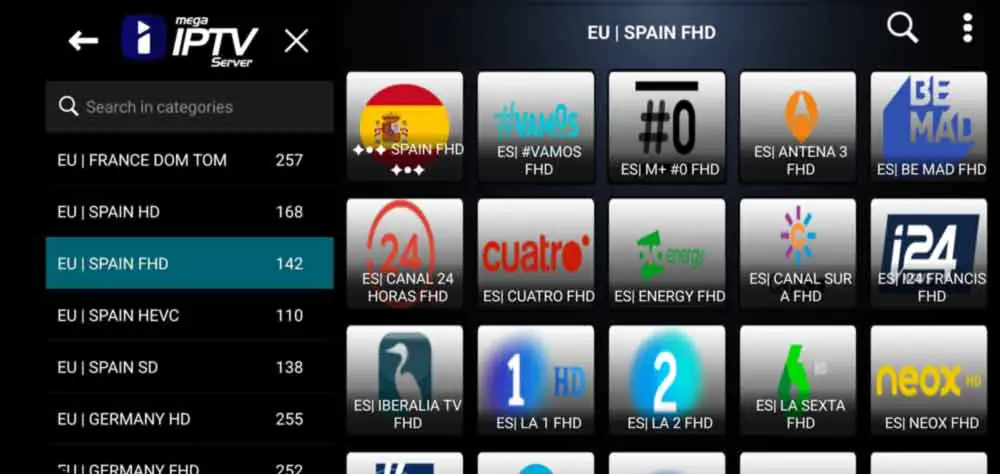Tap the Search in categories field
Image resolution: width=1000 pixels, height=474 pixels.
(189, 107)
